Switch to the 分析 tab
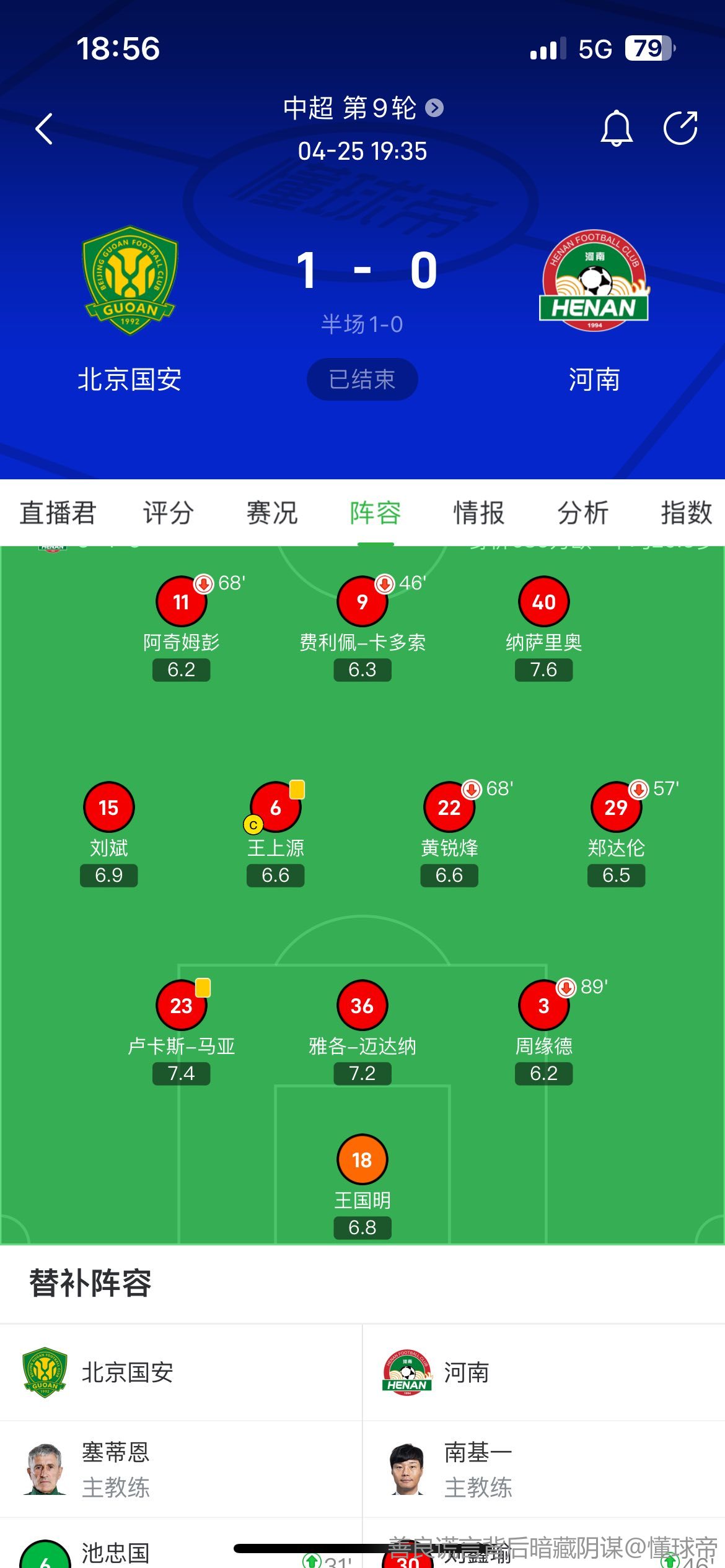725x1568 pixels. (582, 513)
